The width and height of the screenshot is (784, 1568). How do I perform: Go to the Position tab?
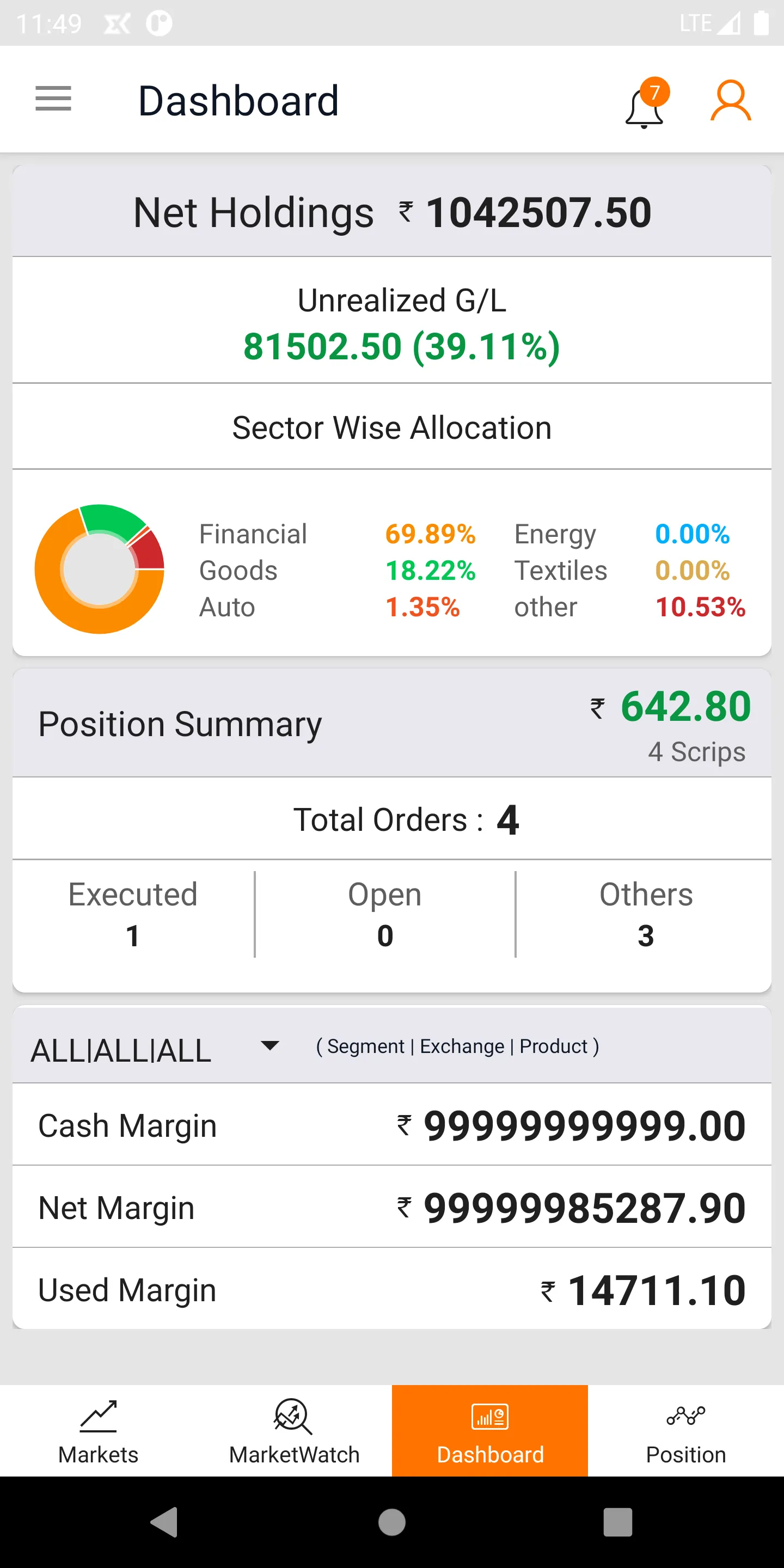686,1430
